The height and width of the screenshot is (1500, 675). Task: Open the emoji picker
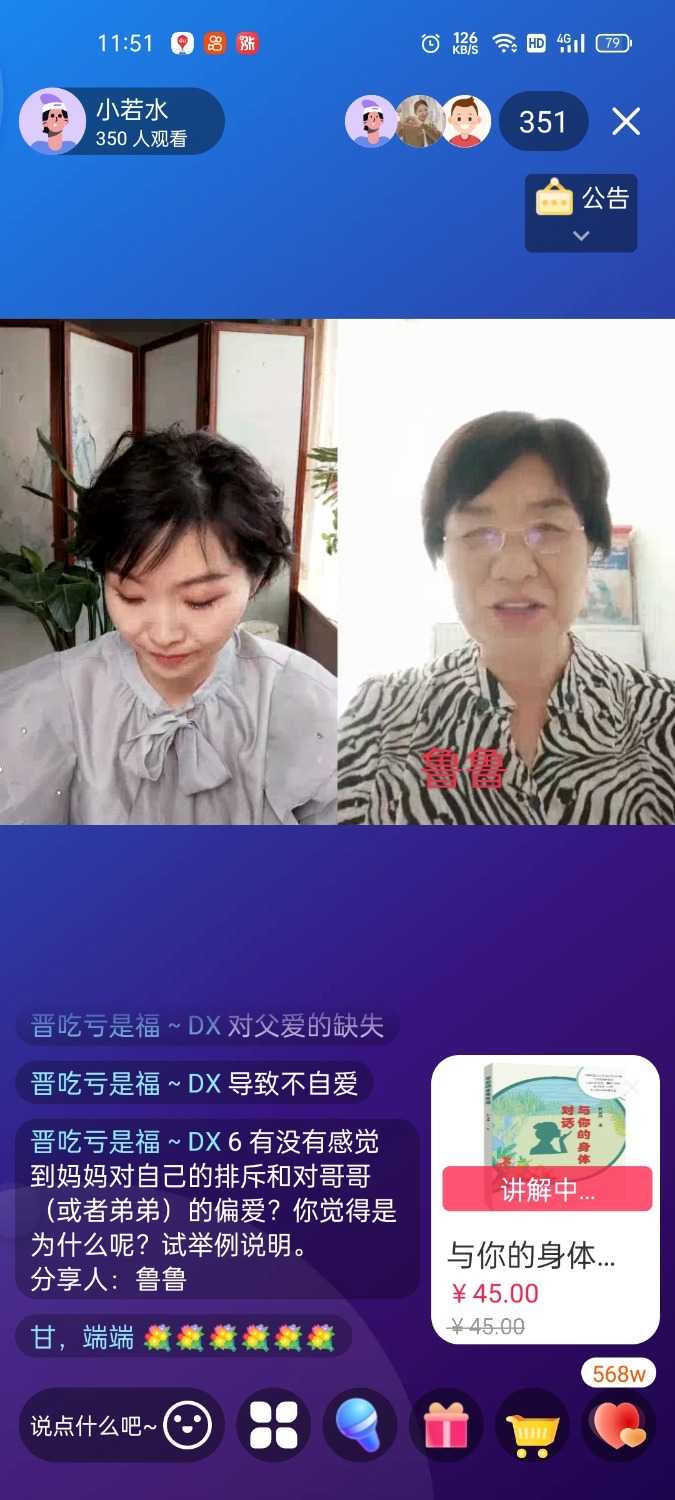pyautogui.click(x=187, y=1425)
